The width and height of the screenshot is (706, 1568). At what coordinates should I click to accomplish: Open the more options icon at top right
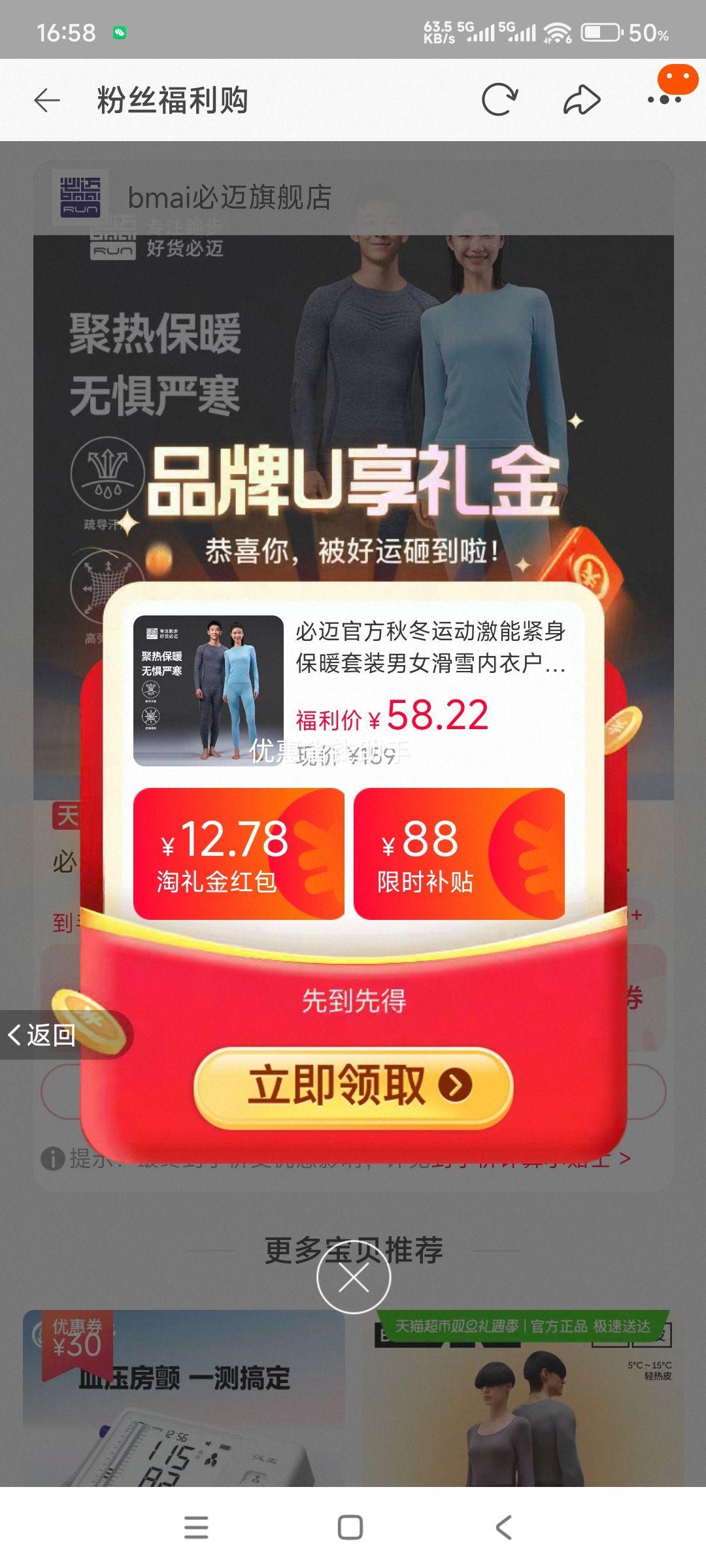click(x=665, y=97)
